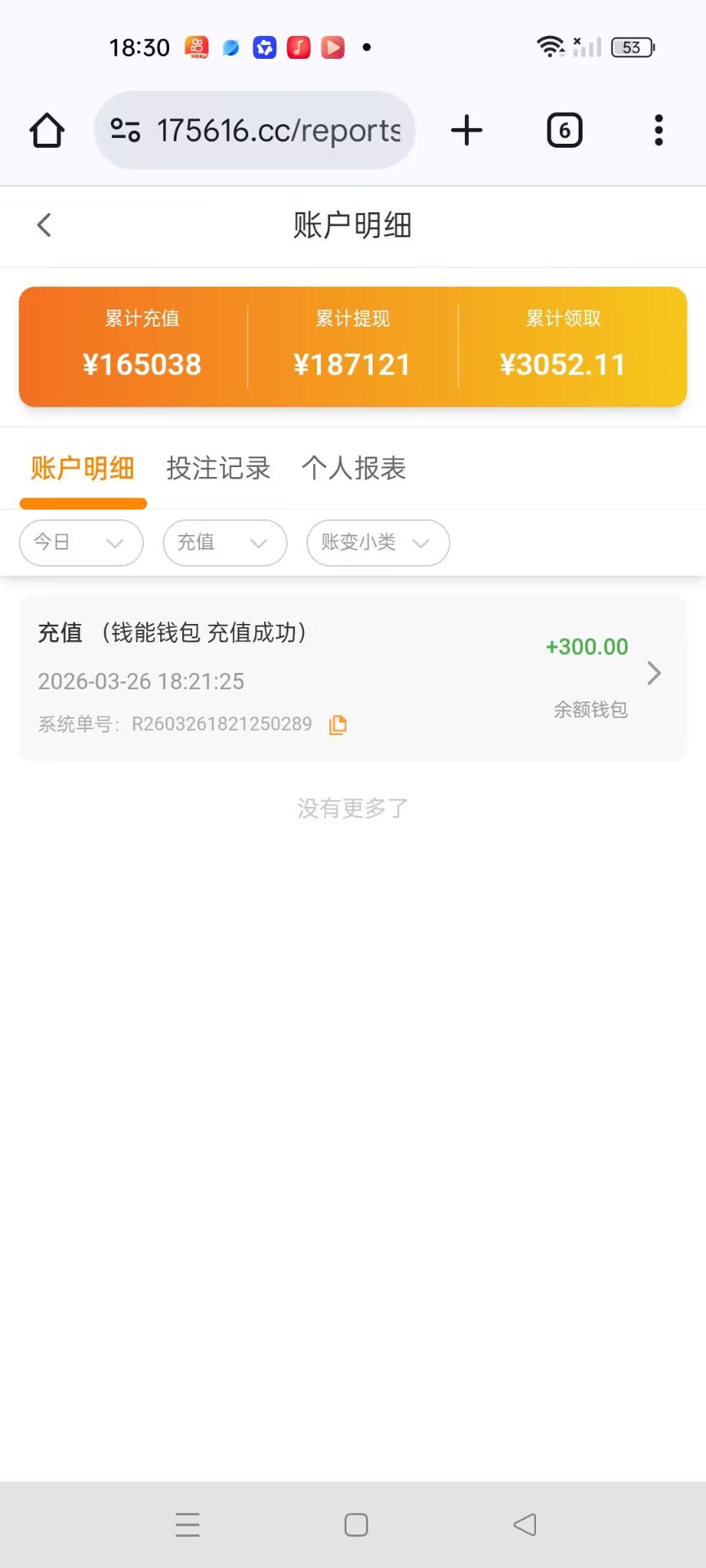Open the +300.00 充值 record details
Screen dimensions: 706x1568
pos(653,674)
